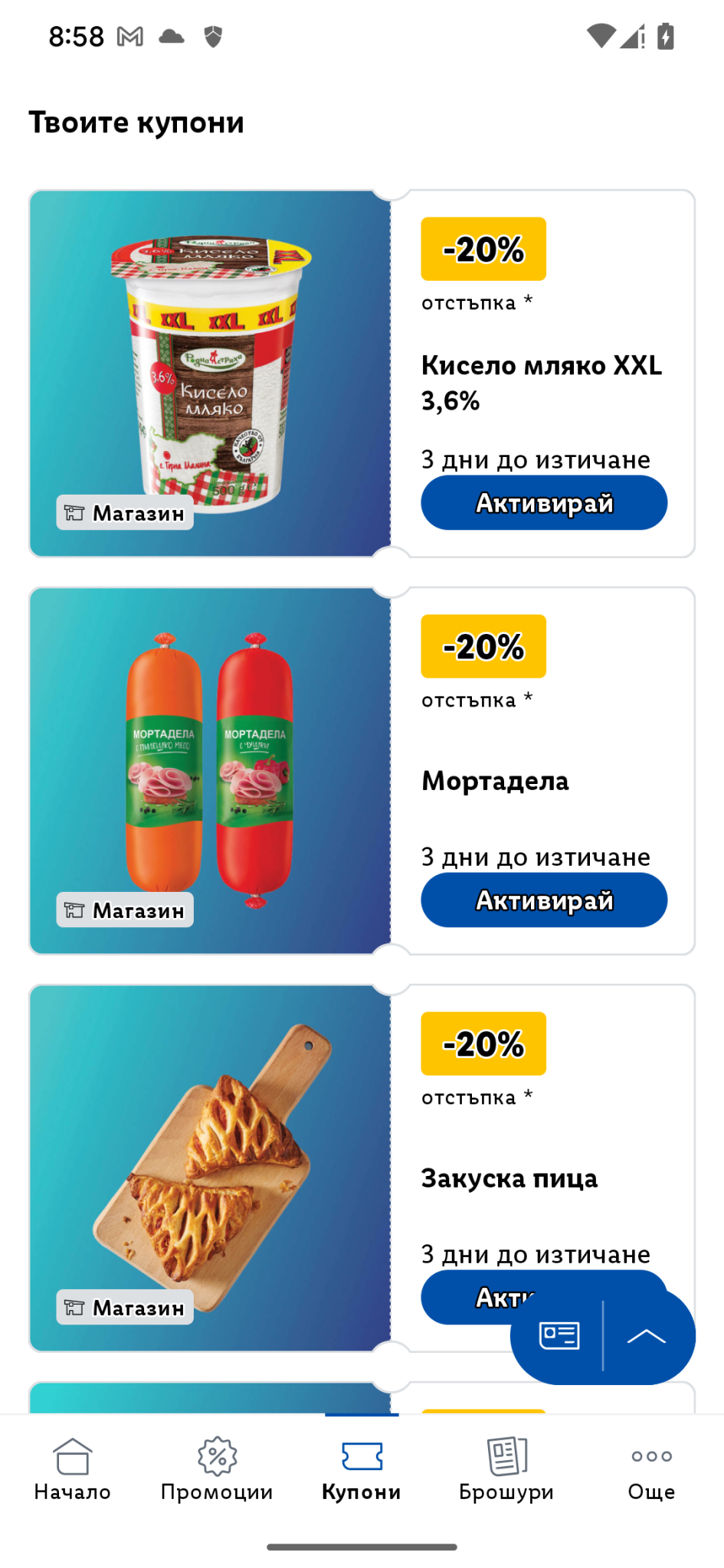Activate the Мортадела coupon

point(544,900)
